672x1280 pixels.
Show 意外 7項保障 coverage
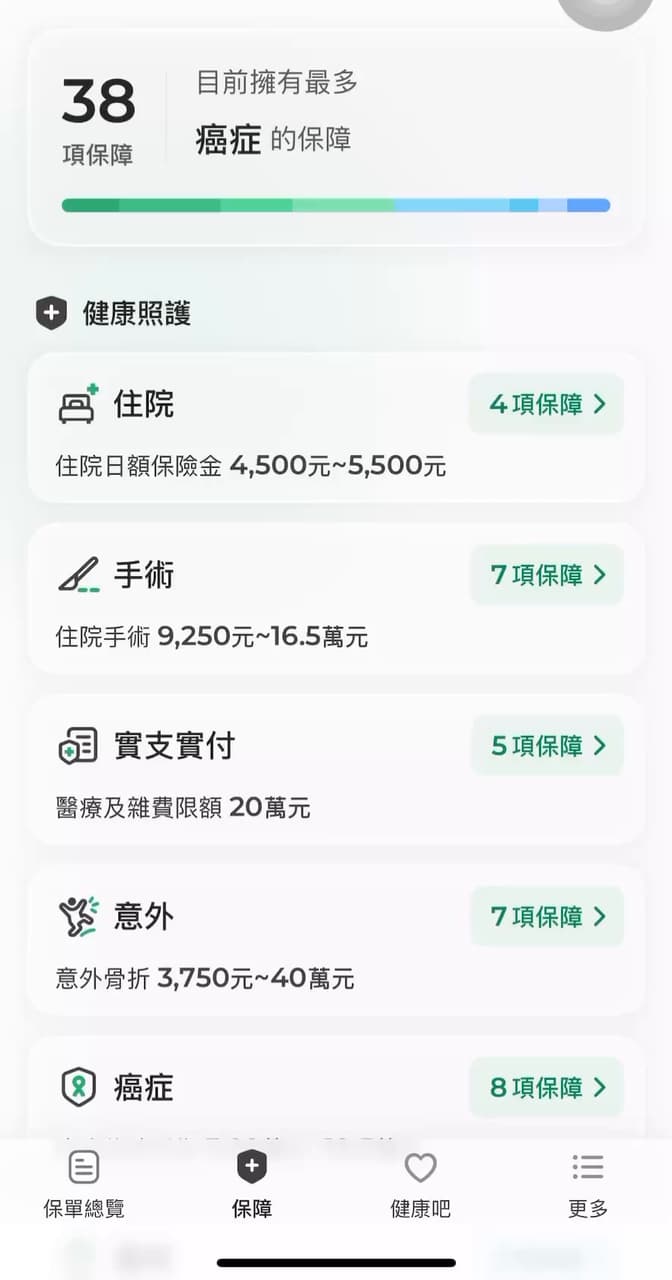tap(546, 916)
